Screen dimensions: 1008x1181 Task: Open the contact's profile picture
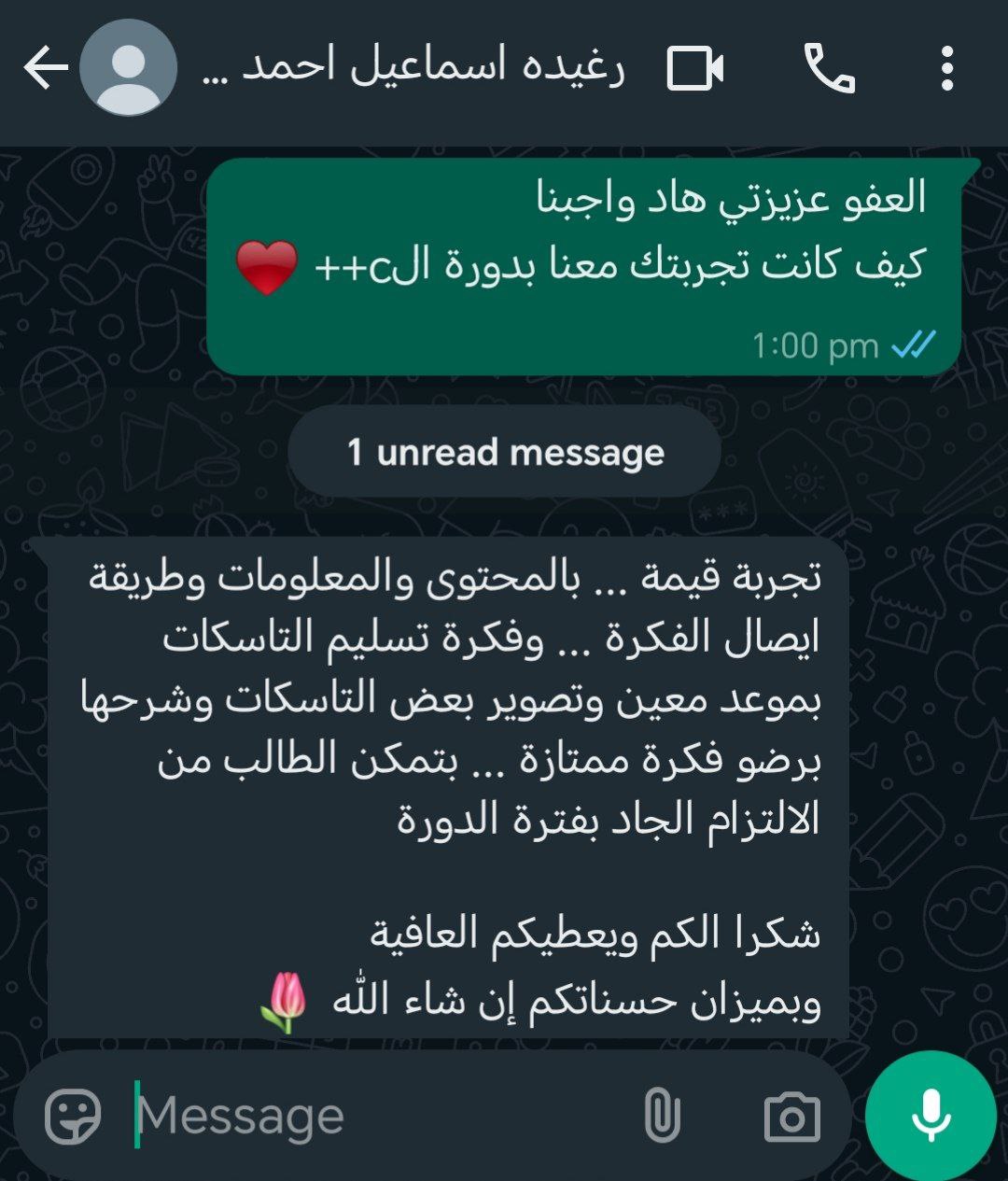coord(128,68)
